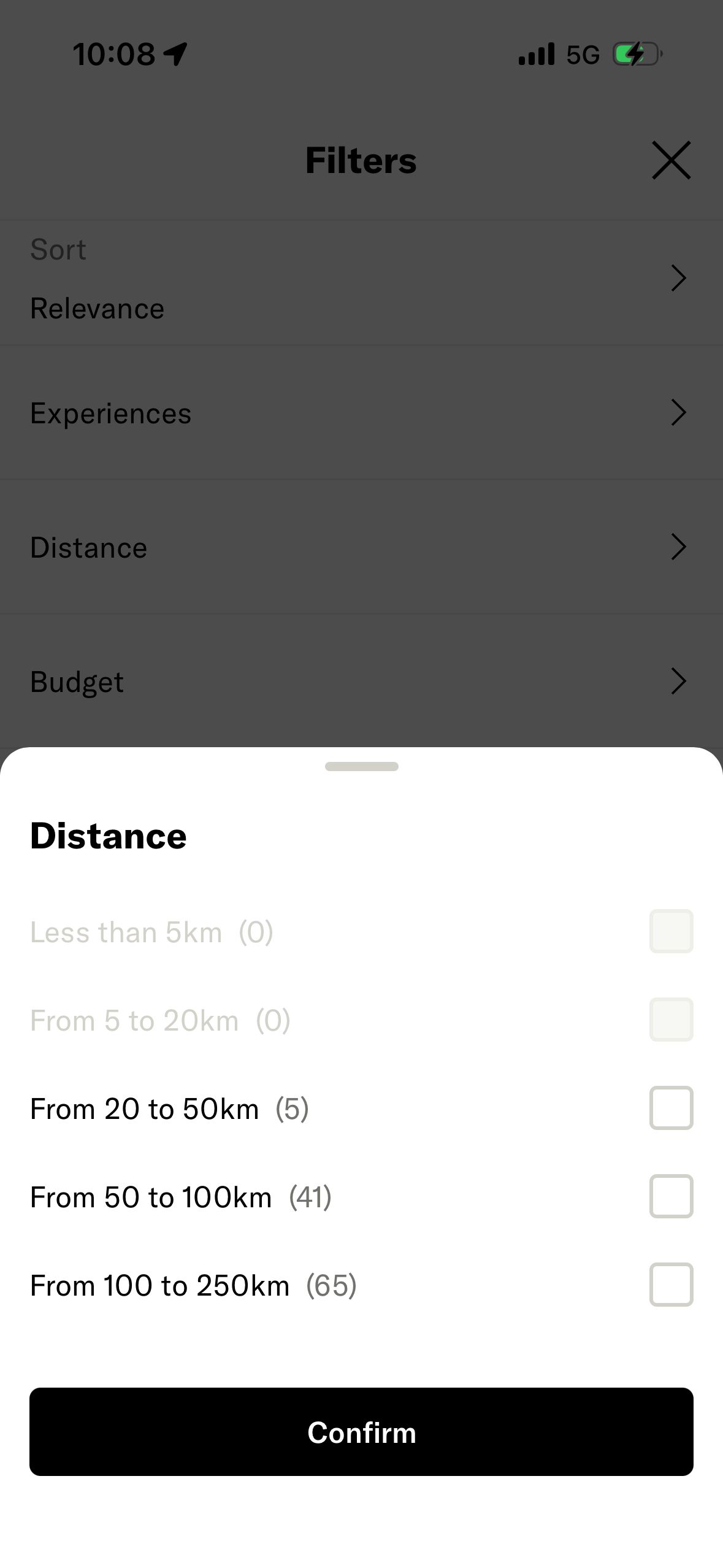Select the From 50 to 100km checkbox
This screenshot has height=1568, width=723.
pyautogui.click(x=671, y=1196)
